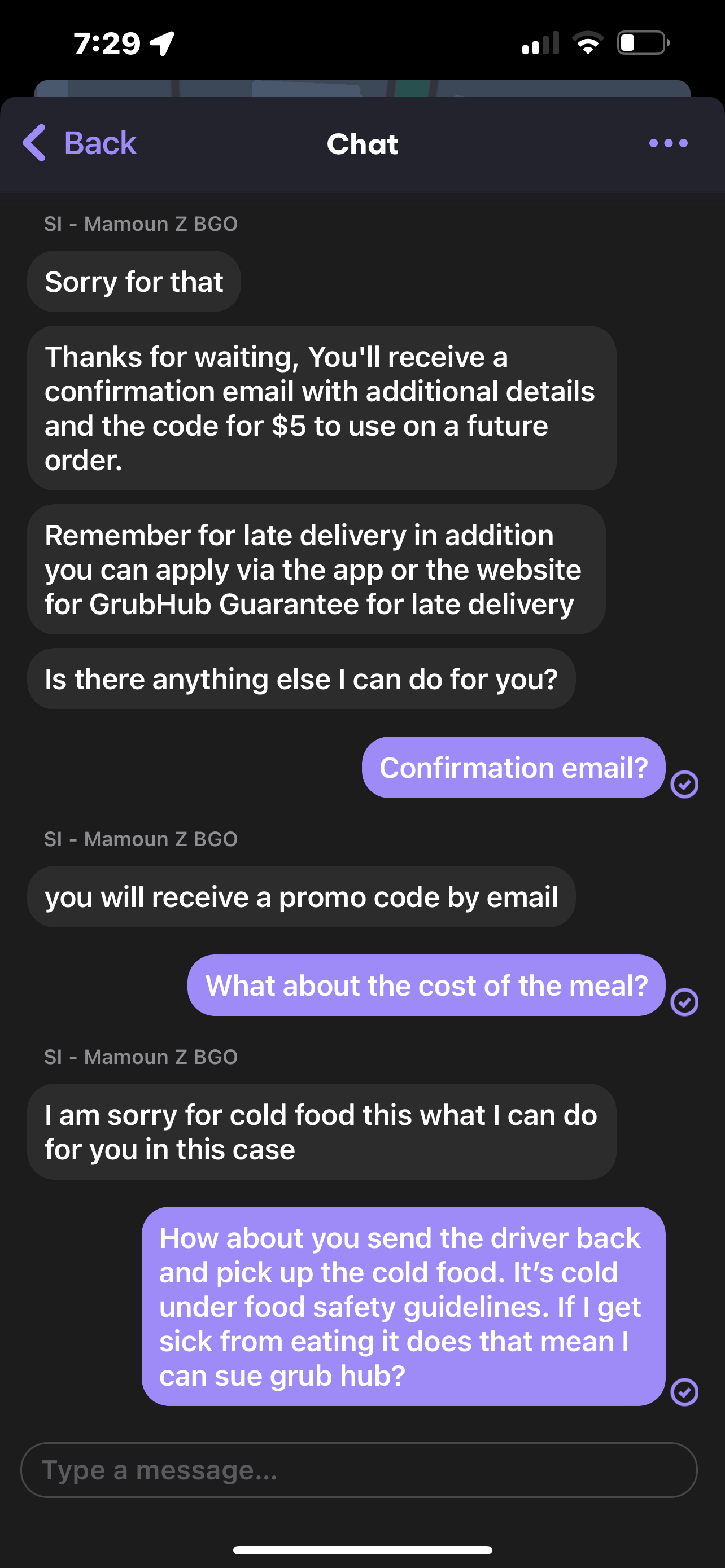725x1568 pixels.
Task: Focus the Type a message field
Action: [x=359, y=1470]
